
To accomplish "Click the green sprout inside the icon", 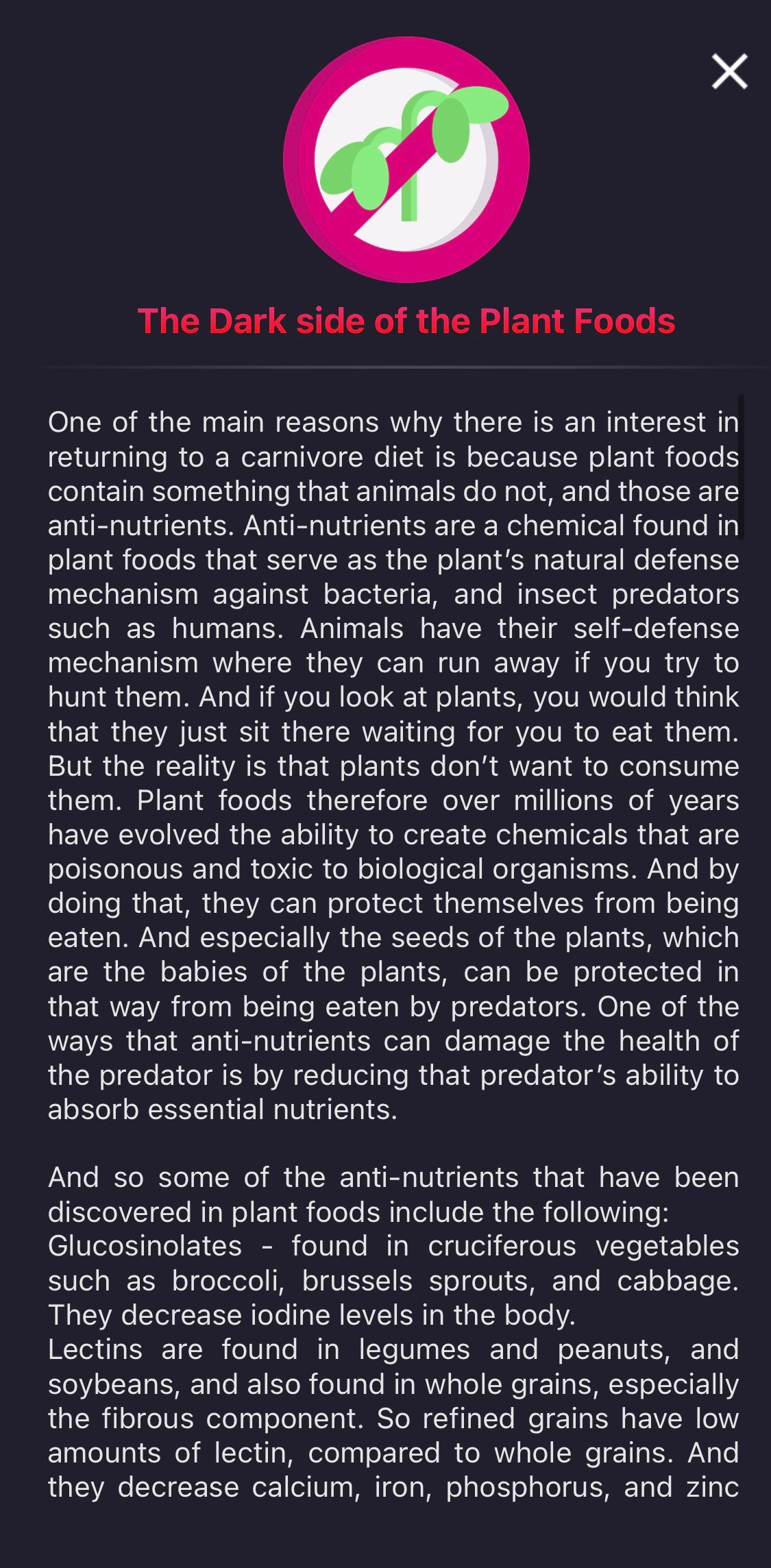I will tap(411, 158).
